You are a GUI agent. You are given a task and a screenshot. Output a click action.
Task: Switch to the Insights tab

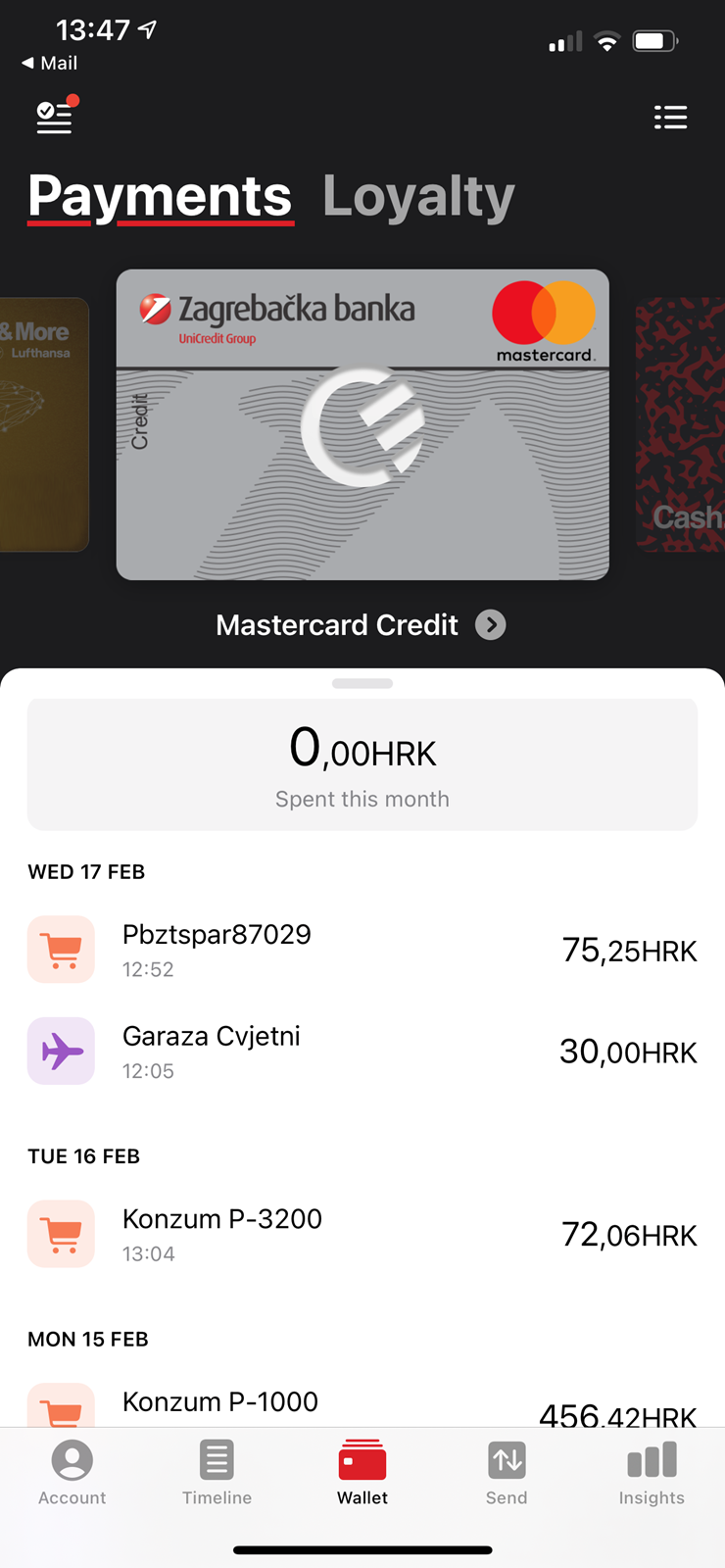tap(652, 1472)
